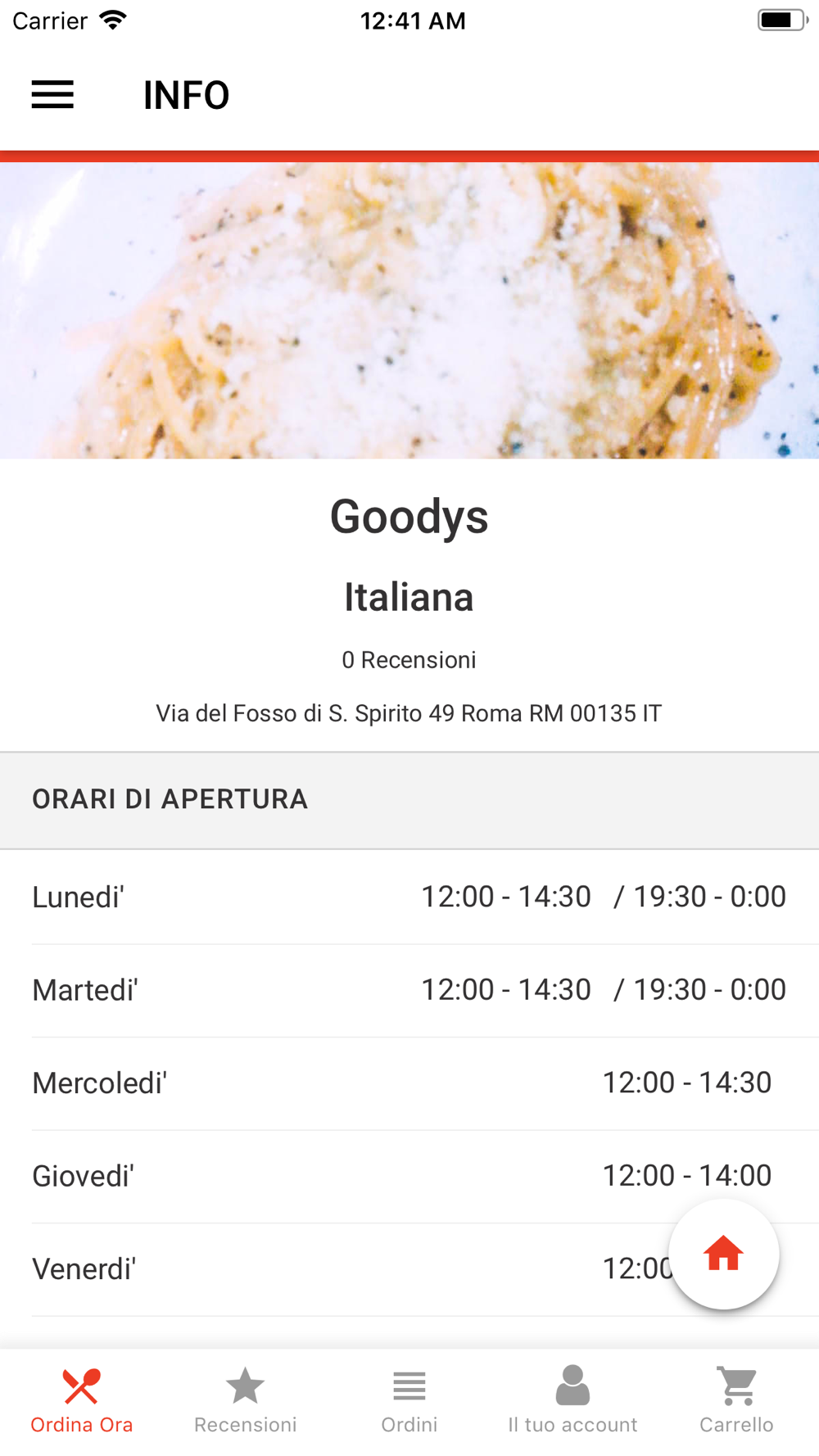Switch to the Ordina Ora tab
The width and height of the screenshot is (819, 1456).
click(x=82, y=1401)
